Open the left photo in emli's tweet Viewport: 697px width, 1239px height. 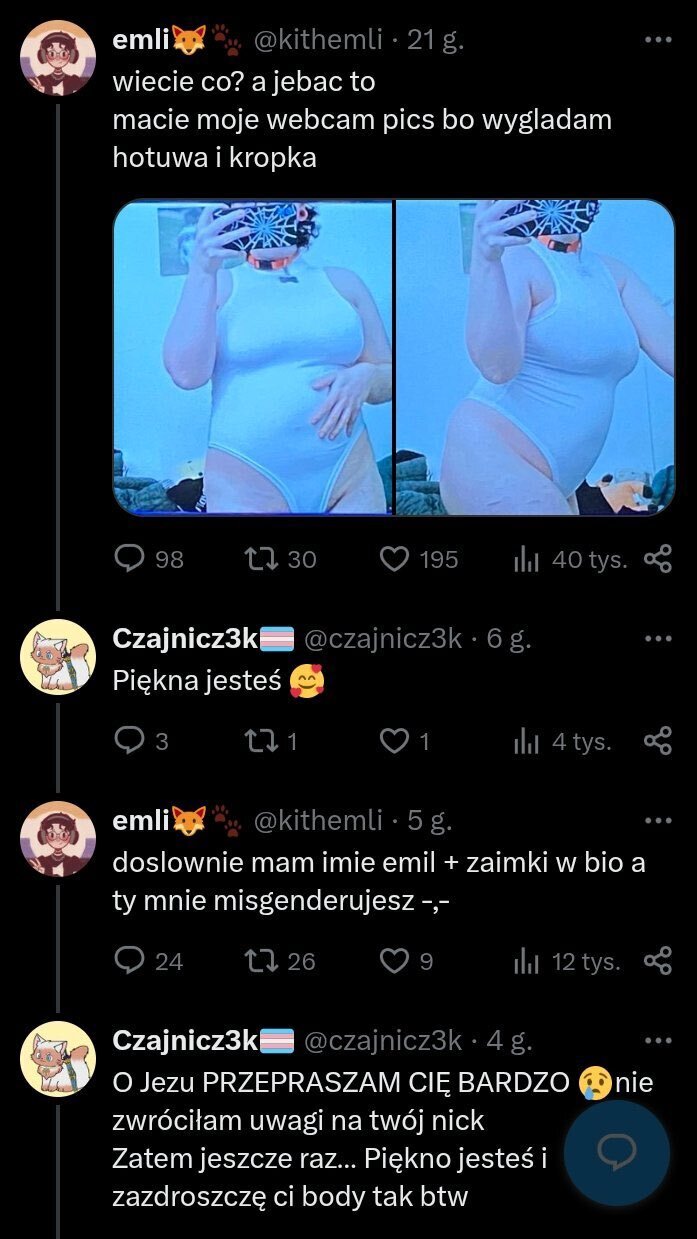254,357
